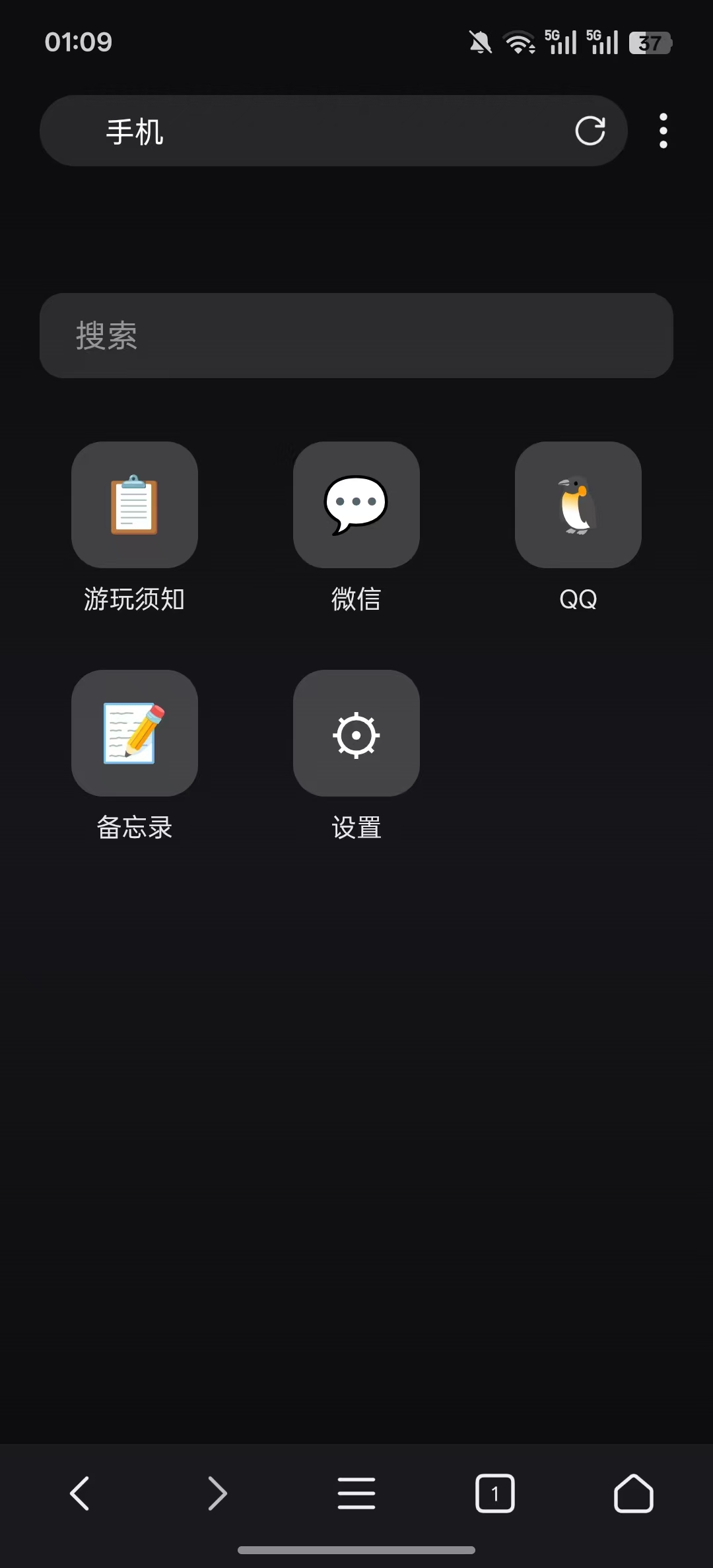Tap the muted notification bell icon
This screenshot has width=713, height=1568.
(x=479, y=42)
